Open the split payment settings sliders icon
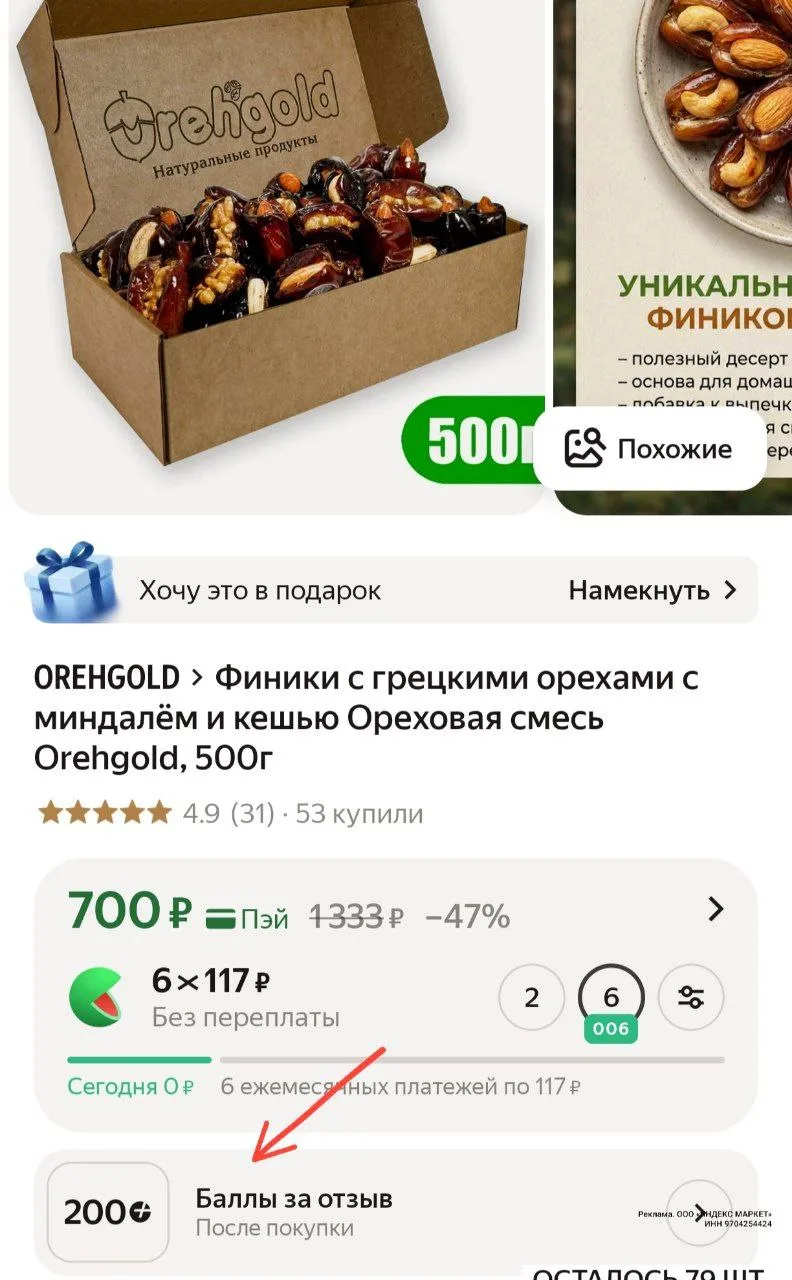This screenshot has height=1280, width=792. tap(691, 997)
